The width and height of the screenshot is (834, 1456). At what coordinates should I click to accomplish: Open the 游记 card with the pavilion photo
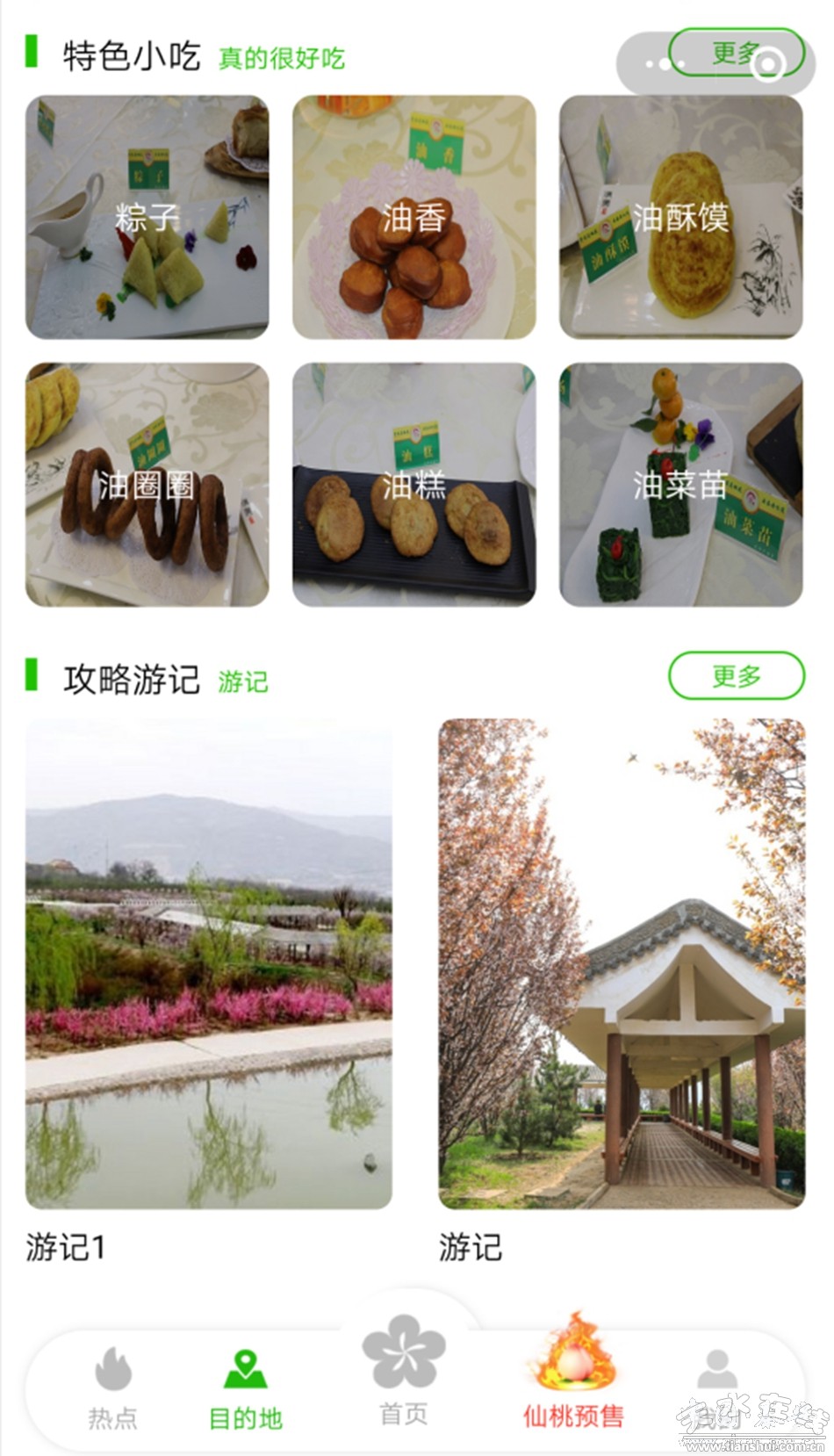coord(622,963)
